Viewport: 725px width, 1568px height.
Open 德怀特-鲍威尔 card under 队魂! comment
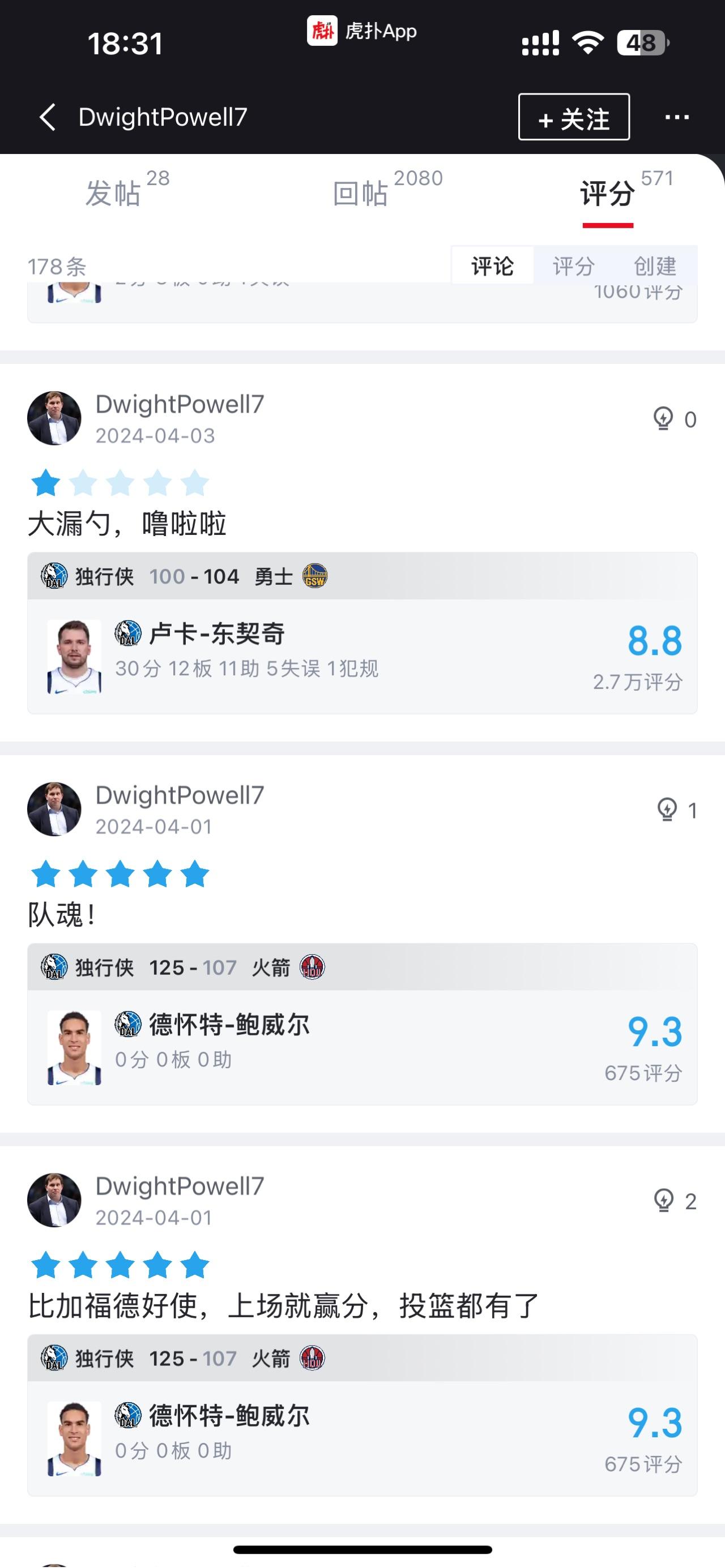[x=362, y=1047]
